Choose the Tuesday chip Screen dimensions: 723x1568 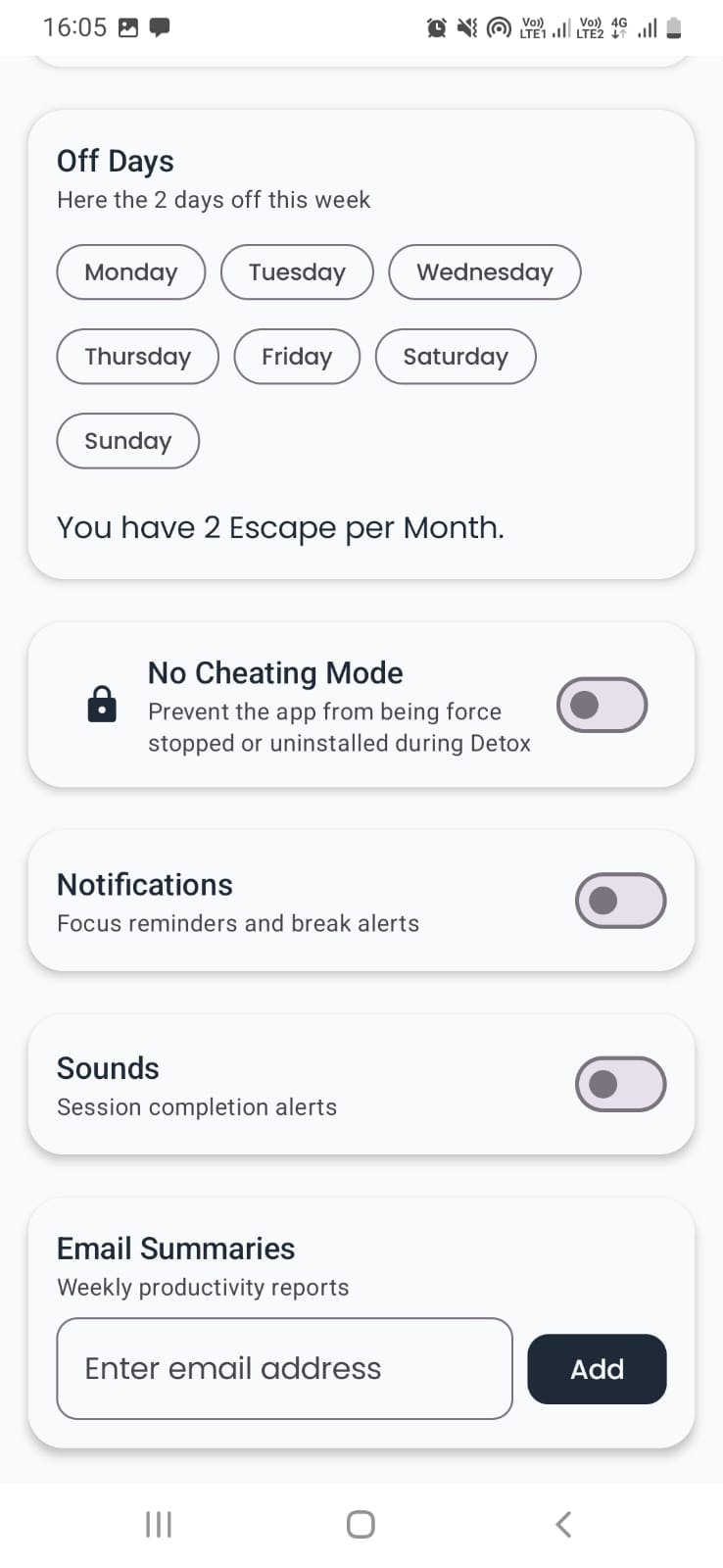pos(297,271)
